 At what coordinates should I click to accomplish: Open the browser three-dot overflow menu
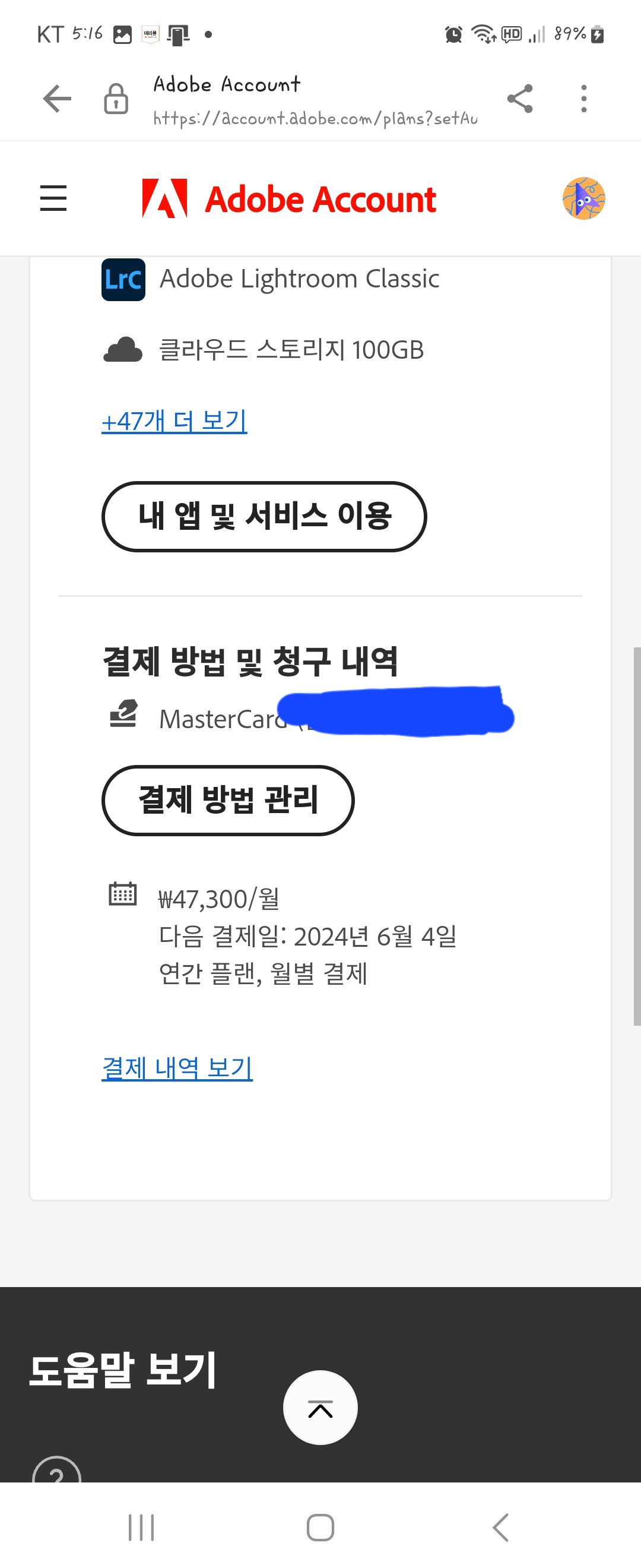[x=583, y=97]
